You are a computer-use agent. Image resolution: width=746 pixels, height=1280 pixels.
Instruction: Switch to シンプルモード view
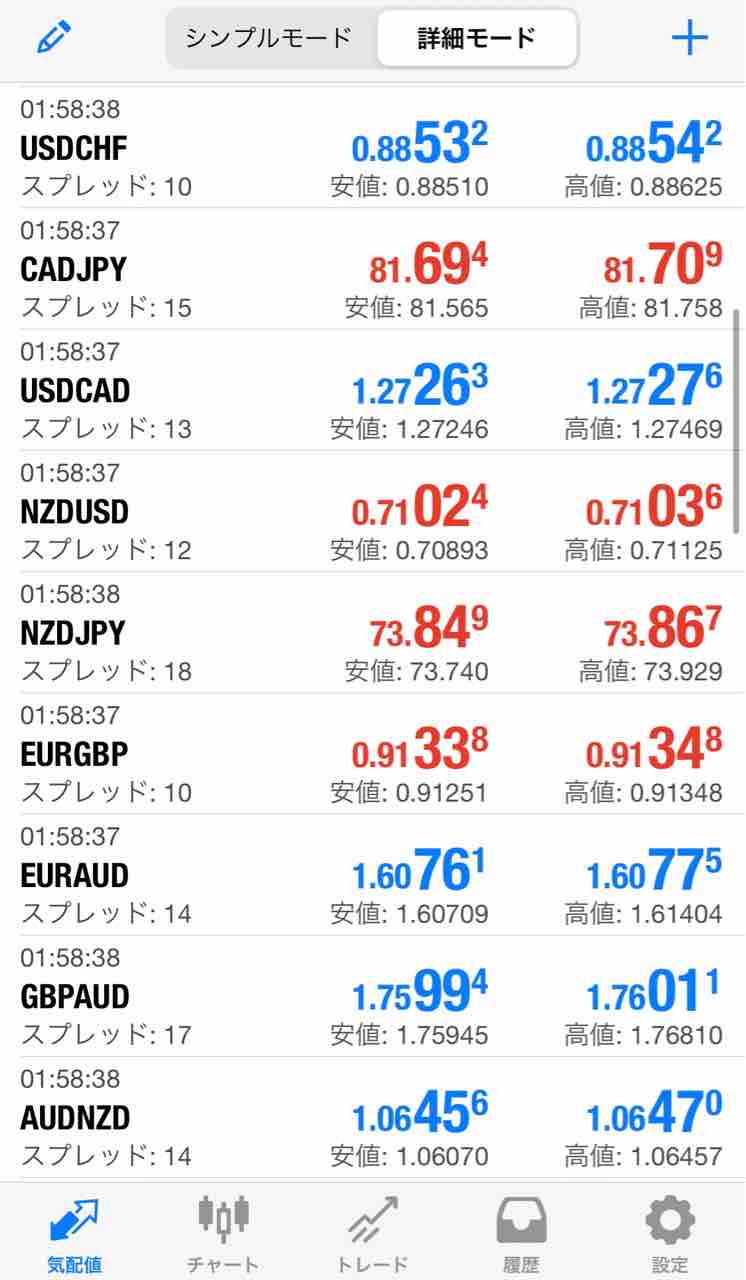[270, 38]
